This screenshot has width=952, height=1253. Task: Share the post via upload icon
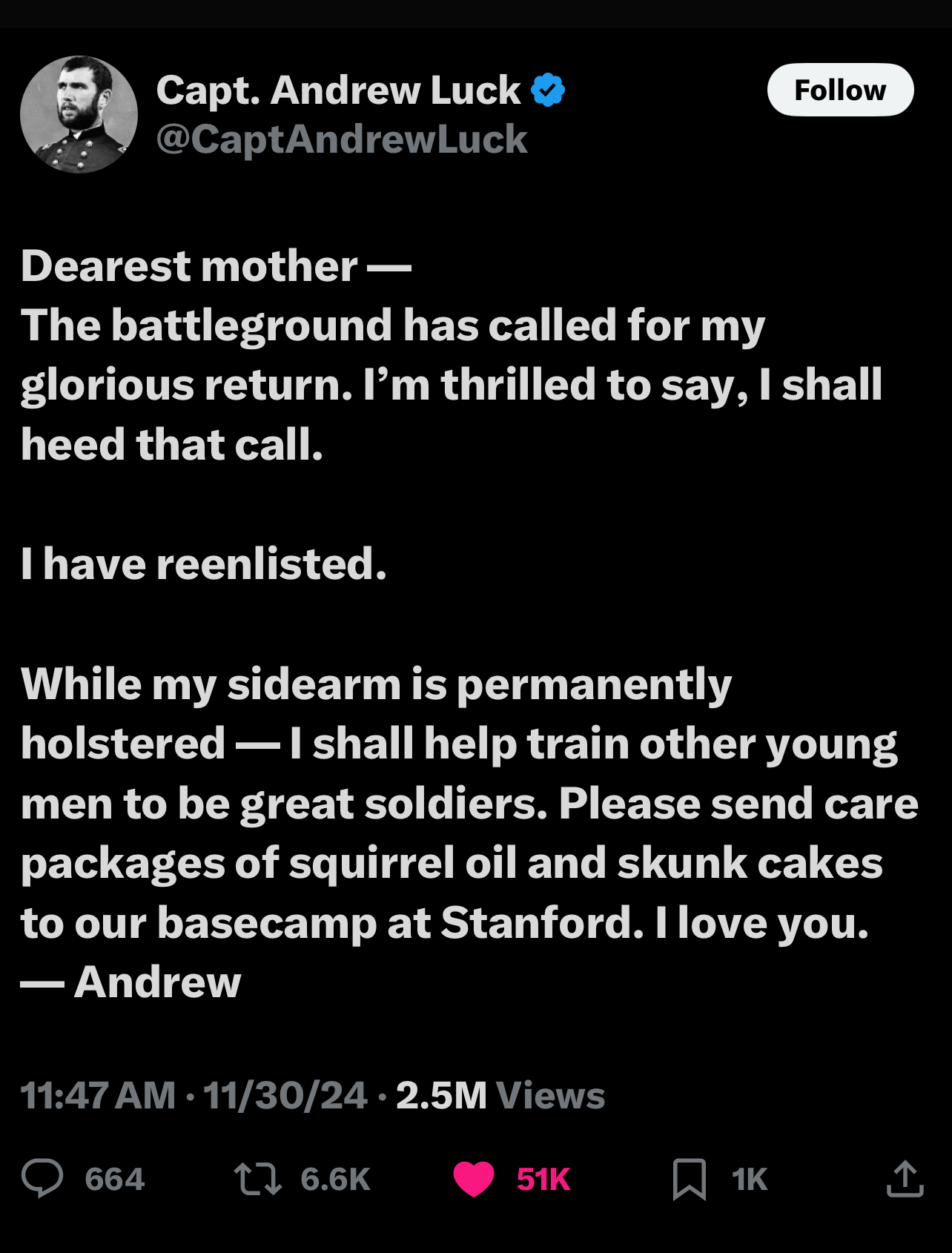[x=905, y=1178]
